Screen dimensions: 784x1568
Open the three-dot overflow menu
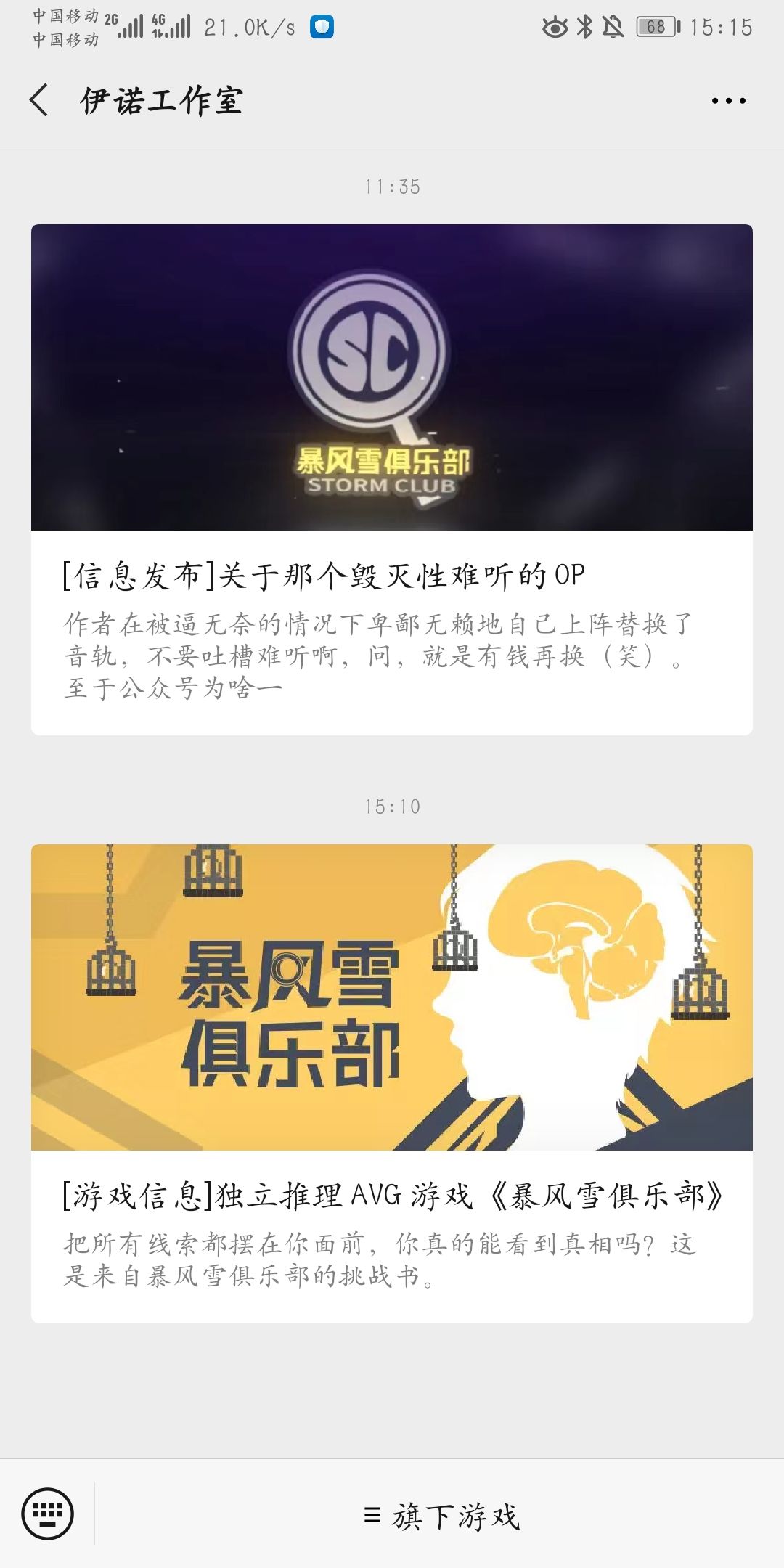(728, 101)
